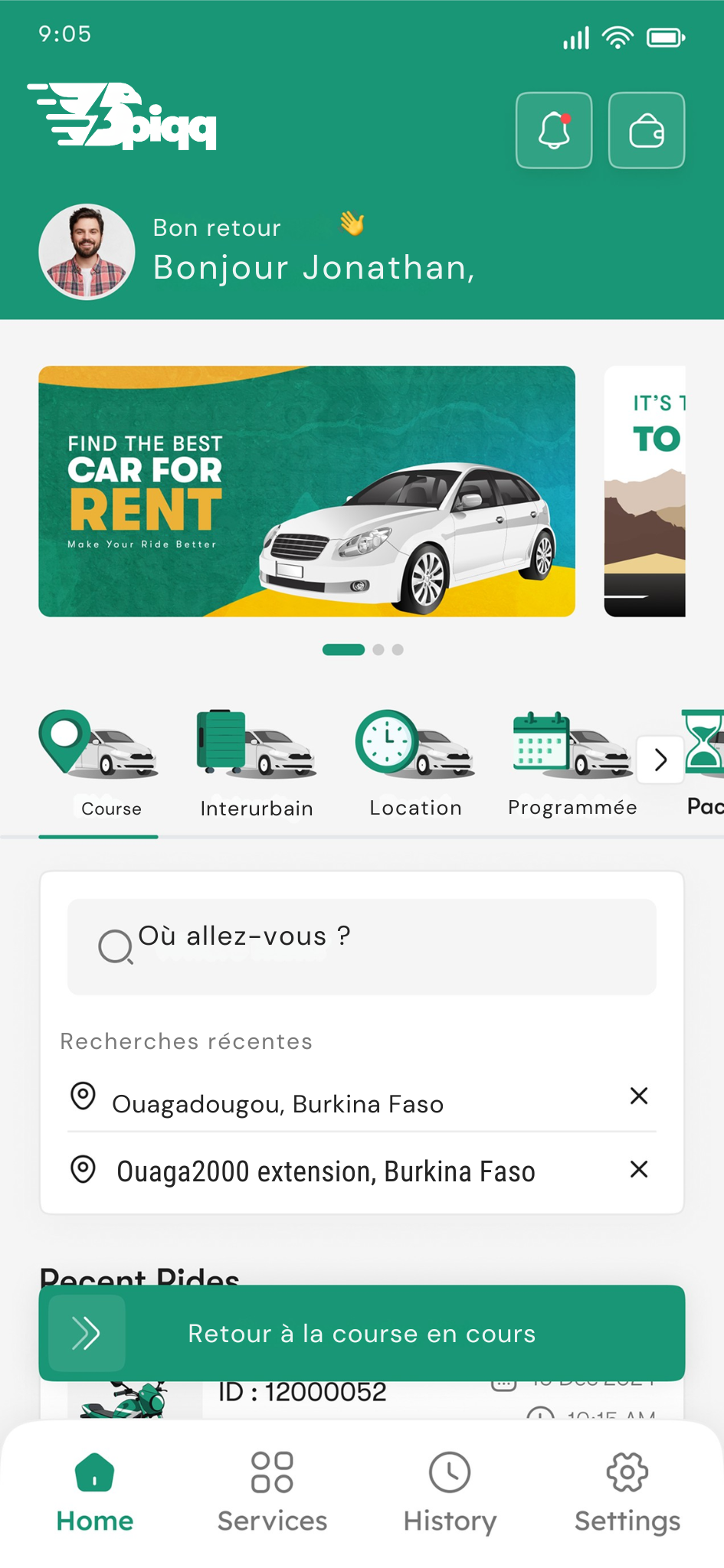Open the car for rent banner
Viewport: 724px width, 1568px height.
pos(306,492)
